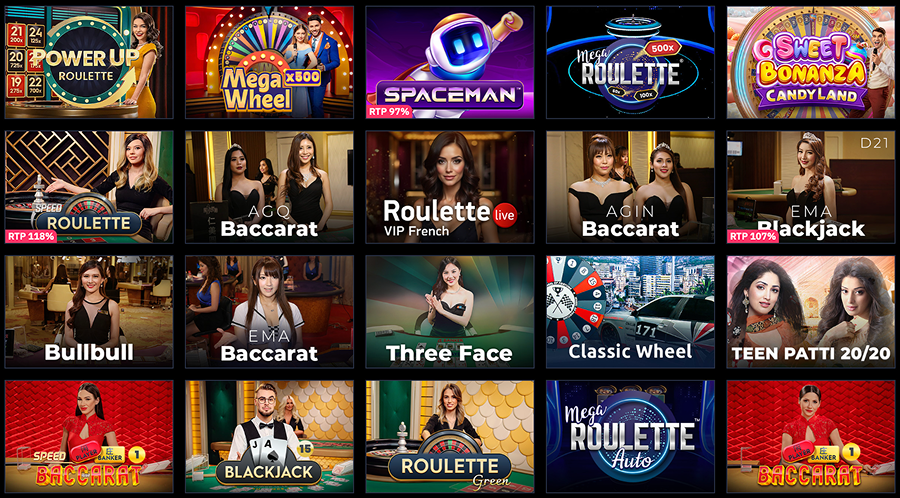
Task: Open the Power Up Roulette game
Action: point(88,62)
